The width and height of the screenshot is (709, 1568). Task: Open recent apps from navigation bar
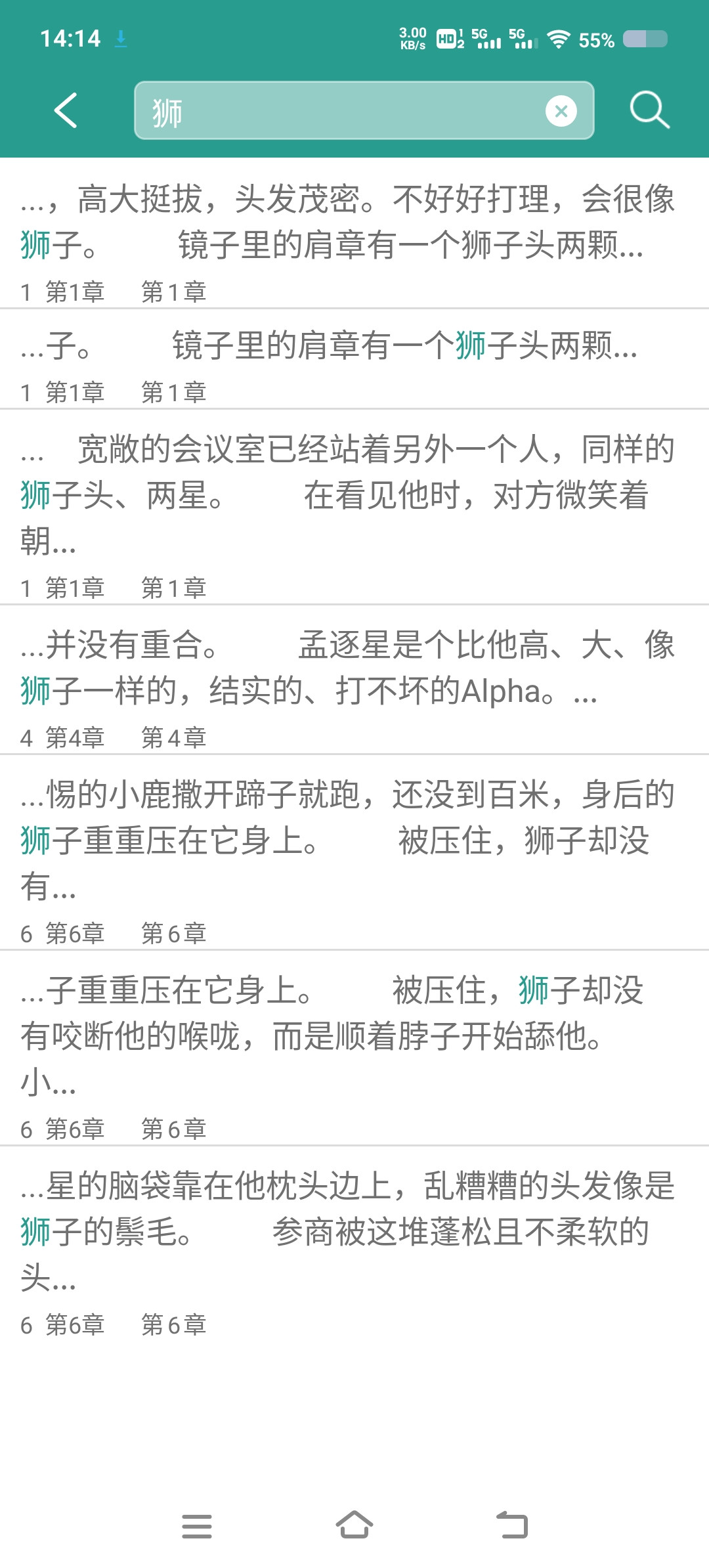[197, 1525]
